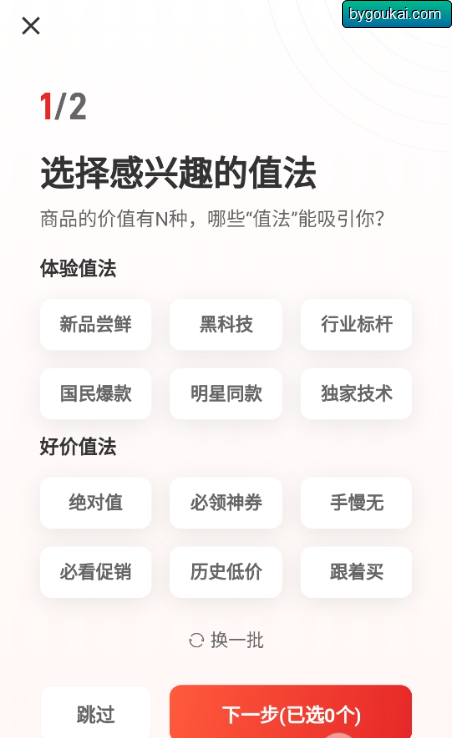Choose the 黑科技 chip

click(x=226, y=324)
